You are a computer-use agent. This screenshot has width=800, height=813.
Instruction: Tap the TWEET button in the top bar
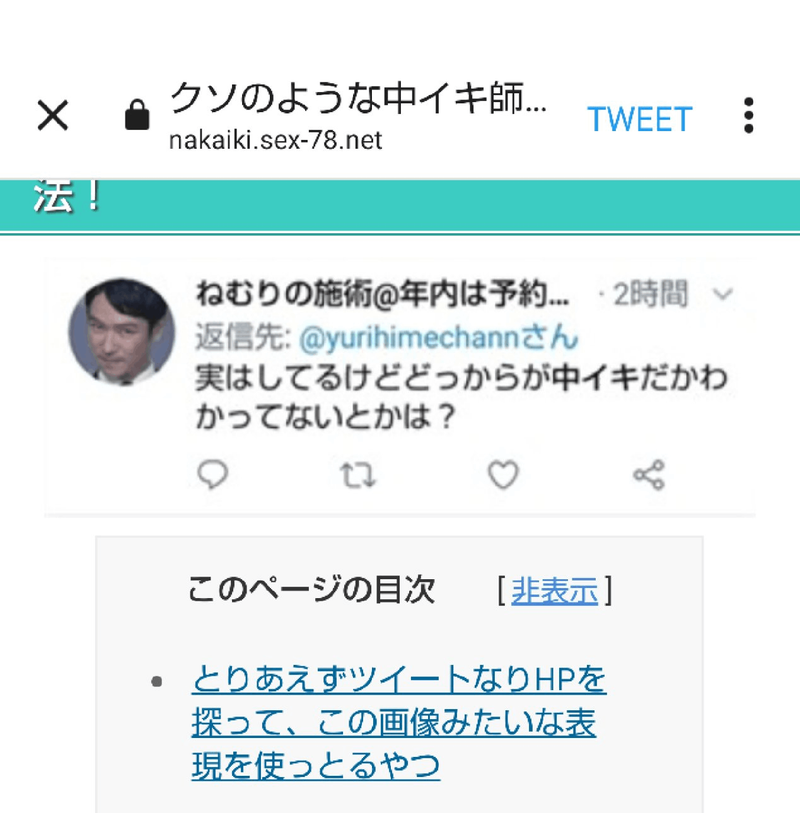click(639, 120)
